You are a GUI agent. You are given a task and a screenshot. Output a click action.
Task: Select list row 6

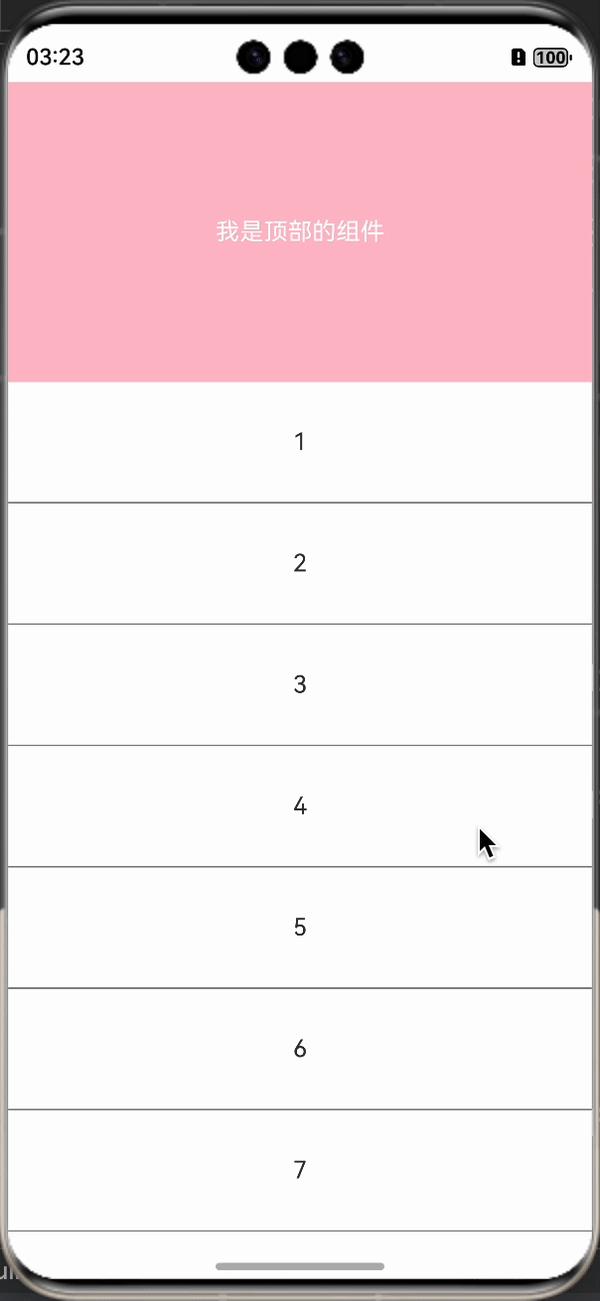pos(299,1049)
